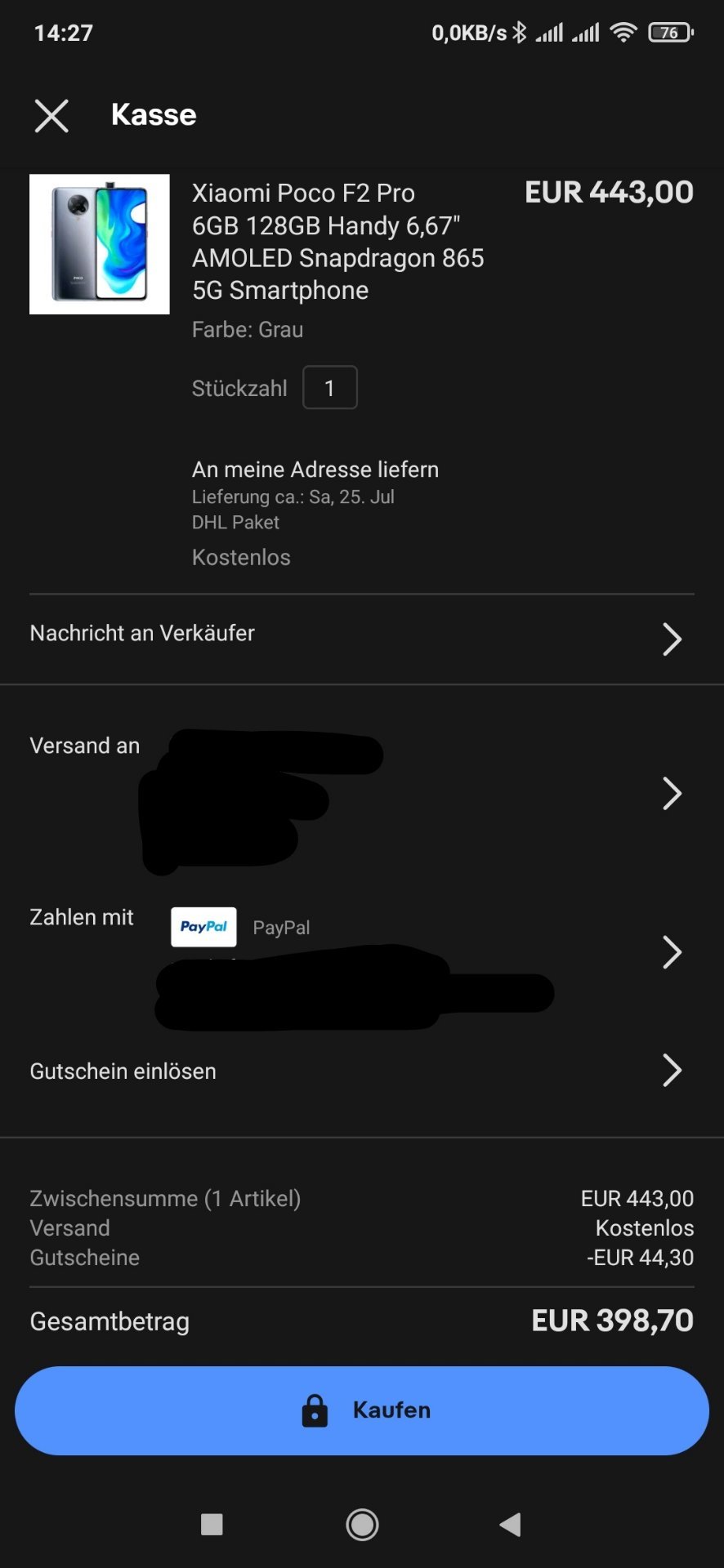Open Nachricht an Verkäufer
This screenshot has width=724, height=1568.
[362, 639]
